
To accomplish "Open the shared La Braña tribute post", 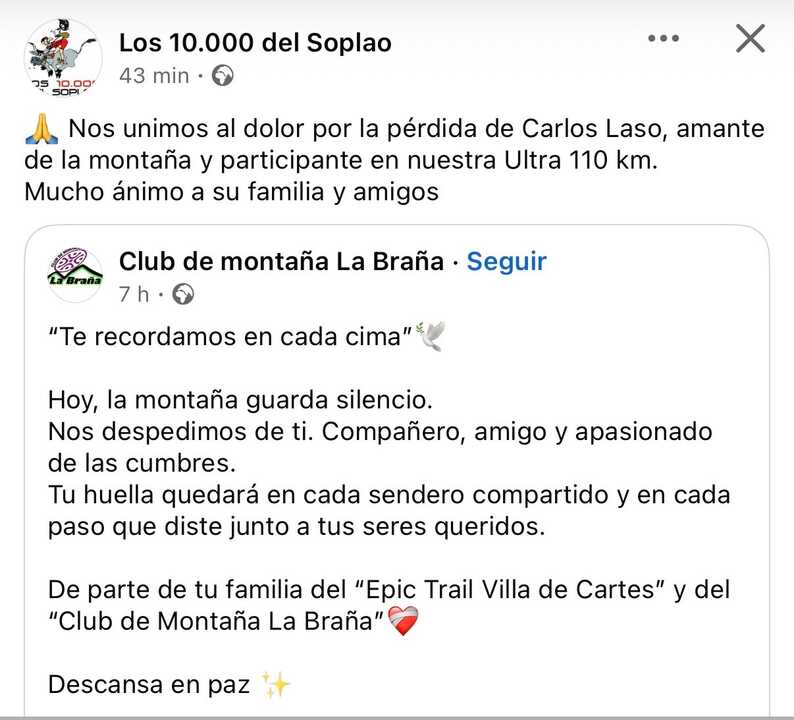I will [390, 500].
